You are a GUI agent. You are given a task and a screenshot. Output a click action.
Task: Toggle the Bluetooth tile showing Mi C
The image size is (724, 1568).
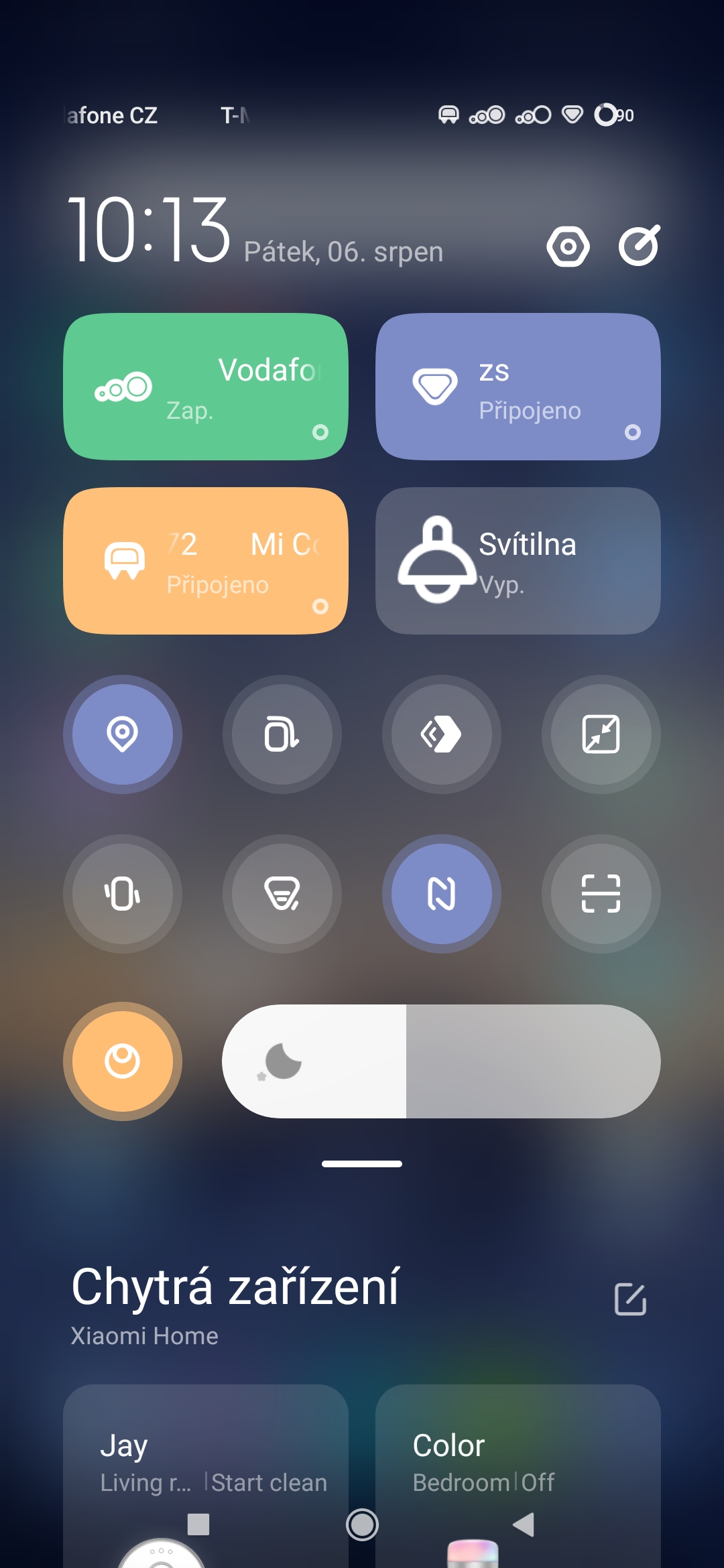206,561
